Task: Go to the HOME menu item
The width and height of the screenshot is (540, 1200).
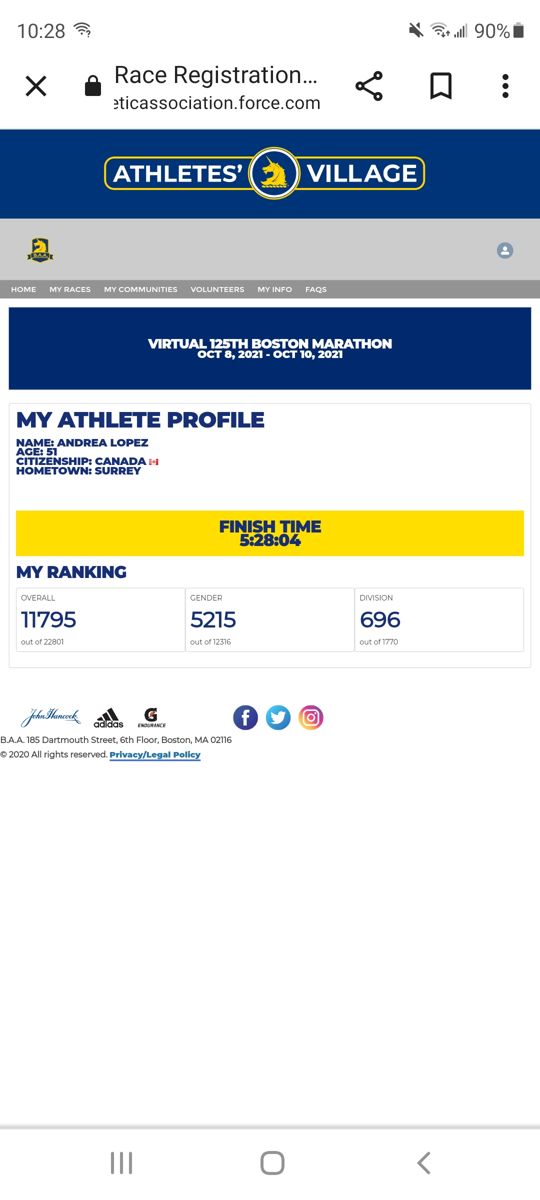Action: pos(23,289)
